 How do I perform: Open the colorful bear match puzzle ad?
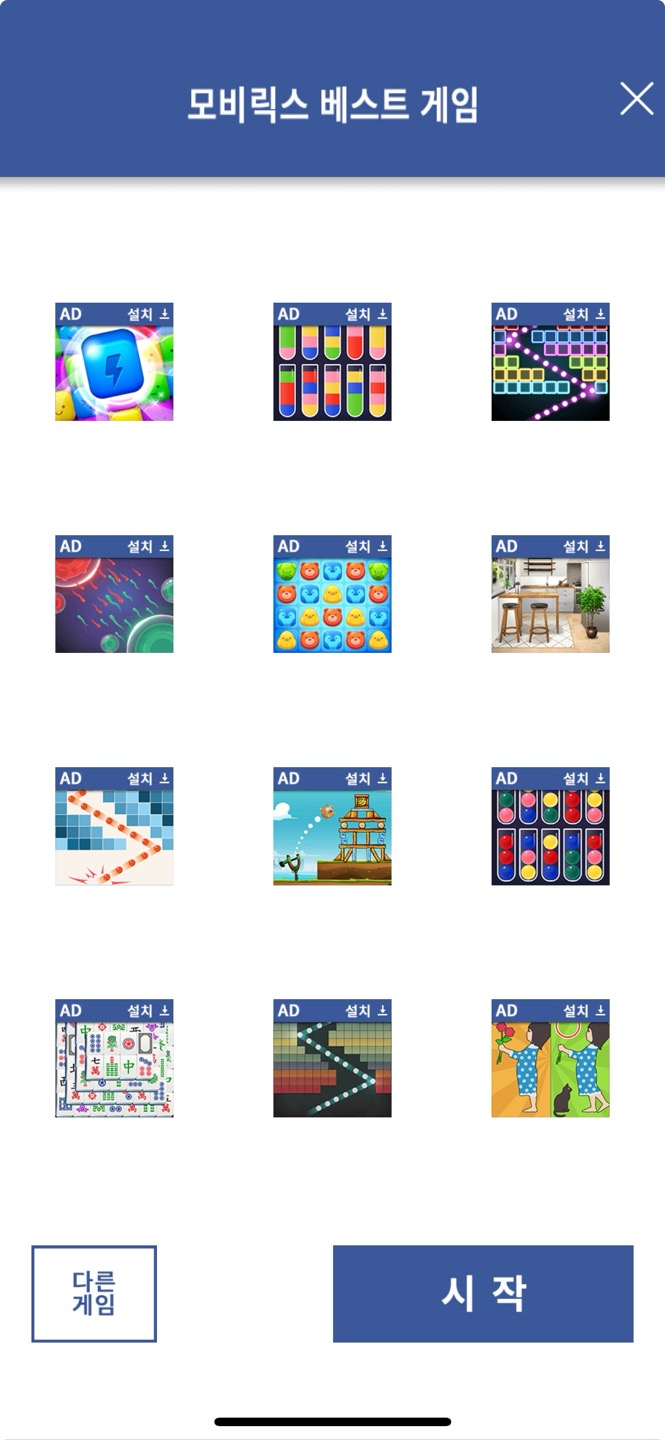click(332, 594)
